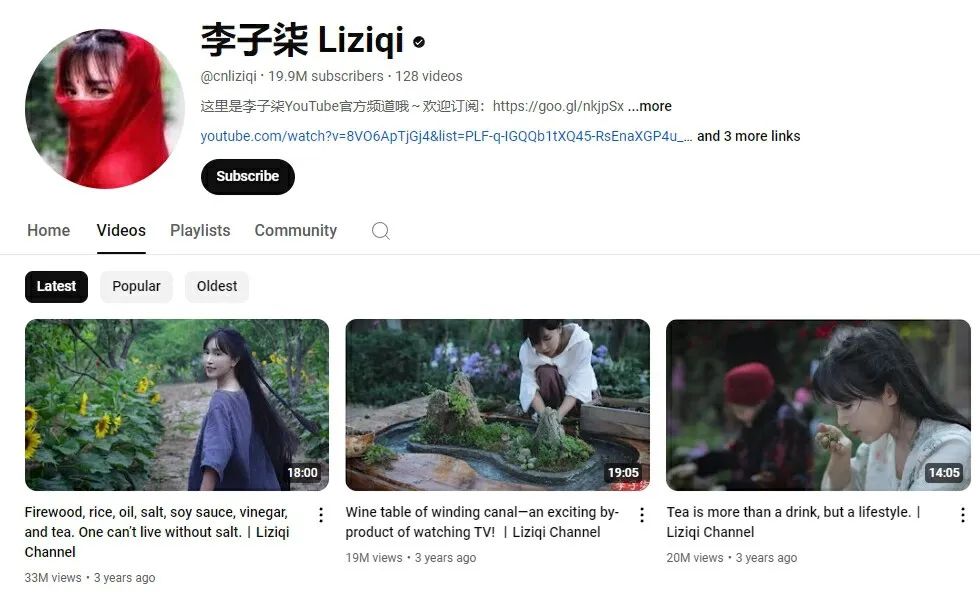Open the Playlists tab
The image size is (980, 605).
click(200, 230)
